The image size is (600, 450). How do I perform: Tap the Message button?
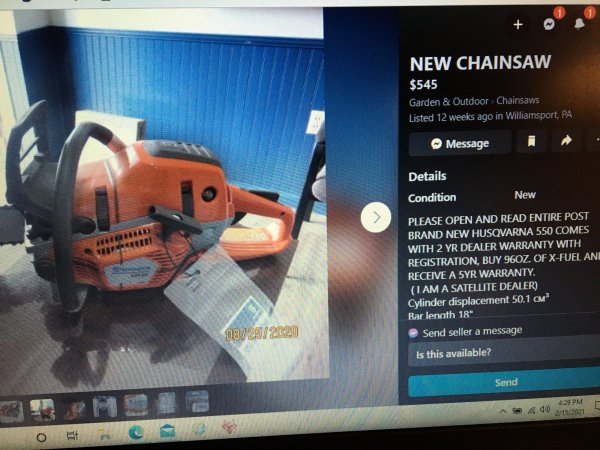(x=460, y=143)
